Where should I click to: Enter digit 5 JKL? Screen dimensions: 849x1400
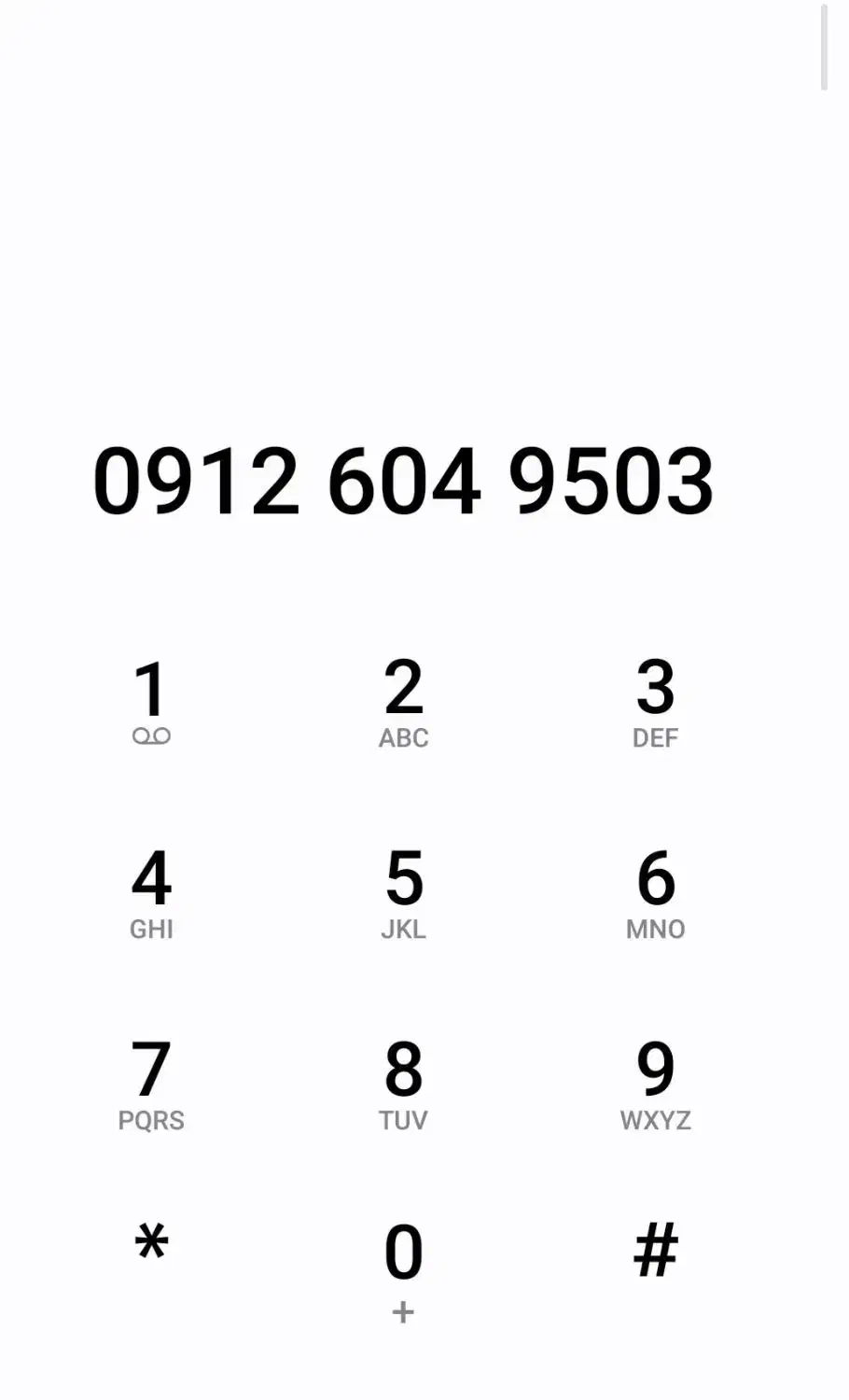pos(403,892)
